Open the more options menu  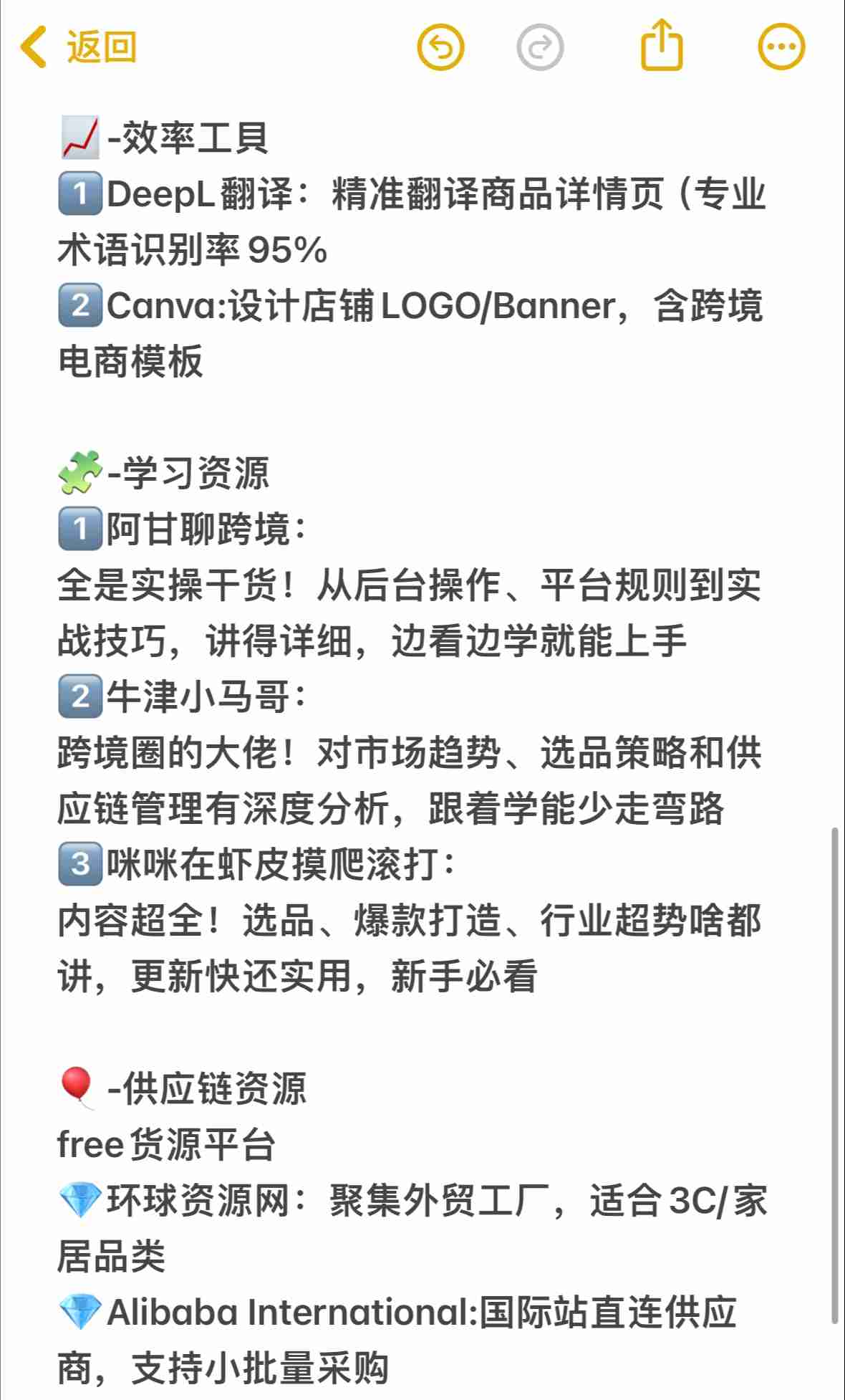[x=781, y=47]
